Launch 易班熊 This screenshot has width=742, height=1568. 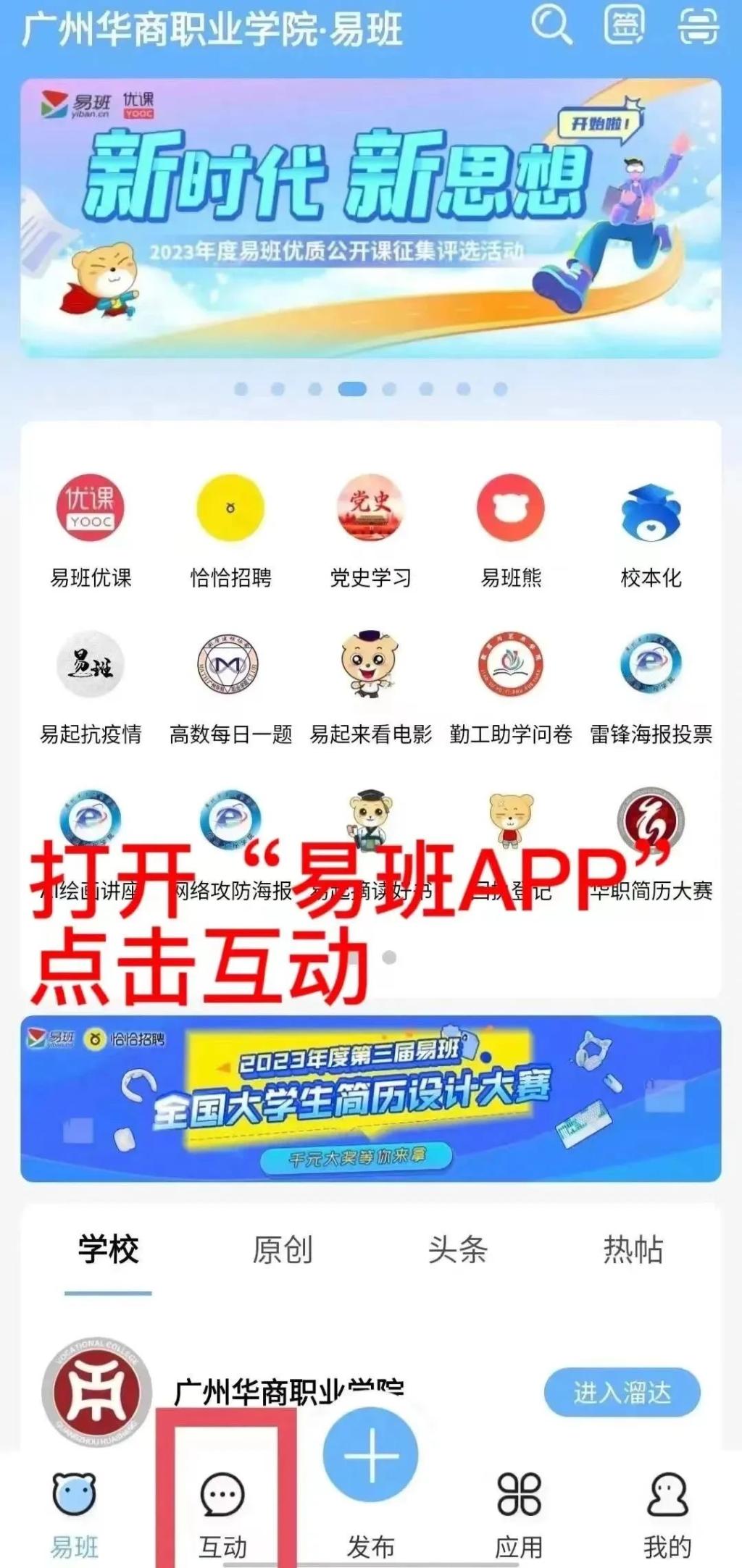tap(511, 508)
